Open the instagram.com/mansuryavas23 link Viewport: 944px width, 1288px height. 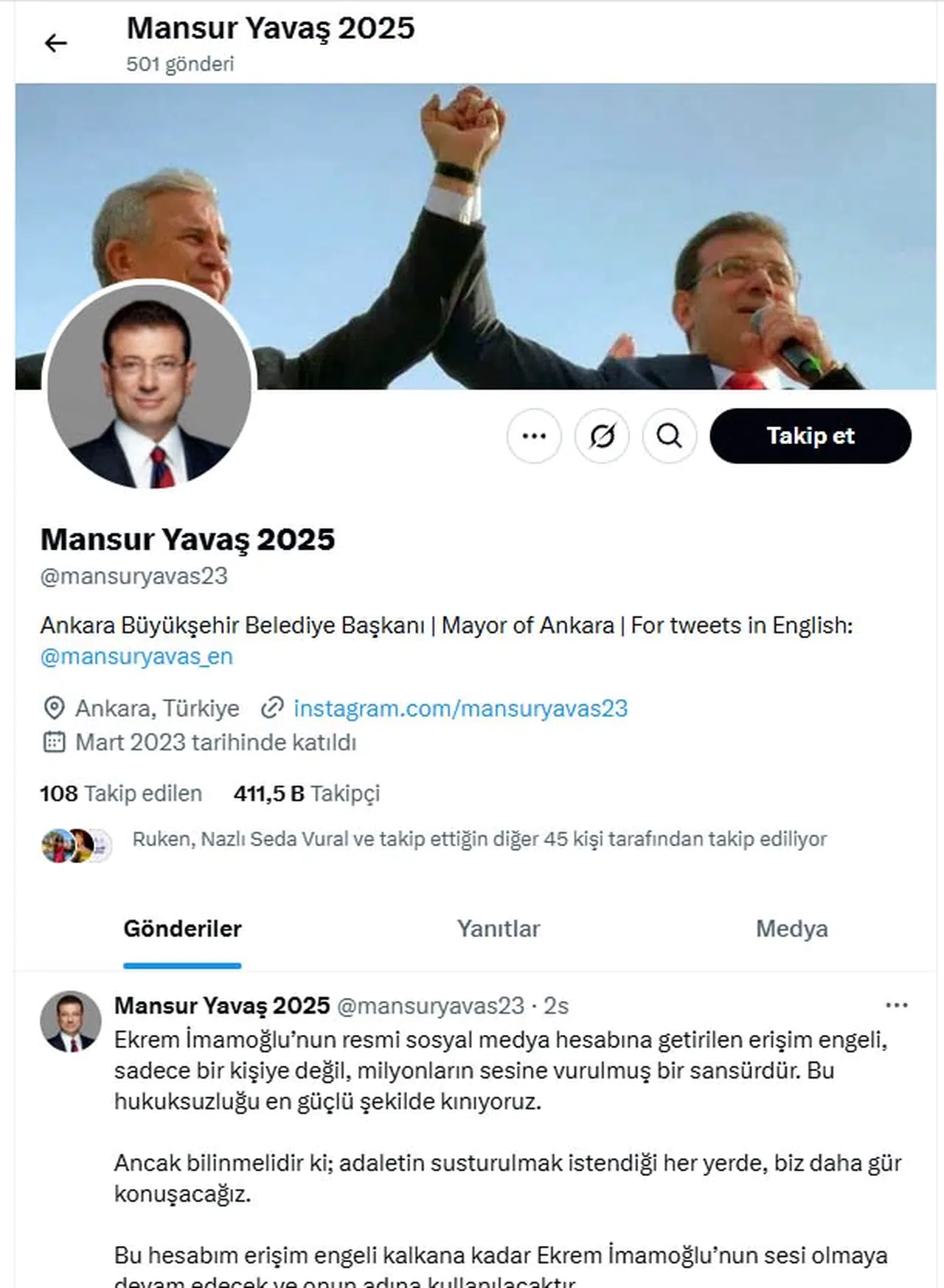460,708
